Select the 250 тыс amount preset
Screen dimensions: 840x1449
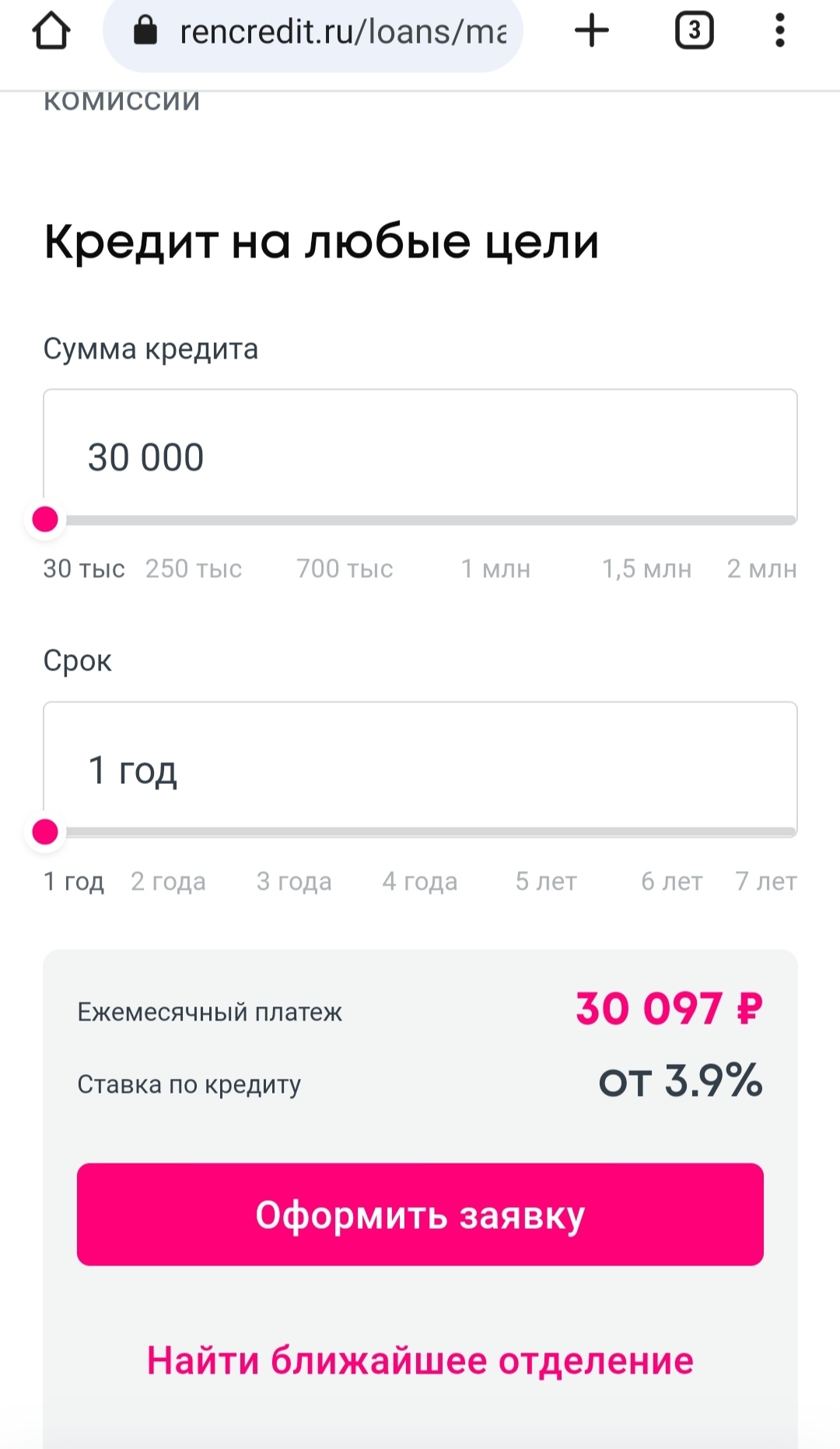click(x=194, y=569)
